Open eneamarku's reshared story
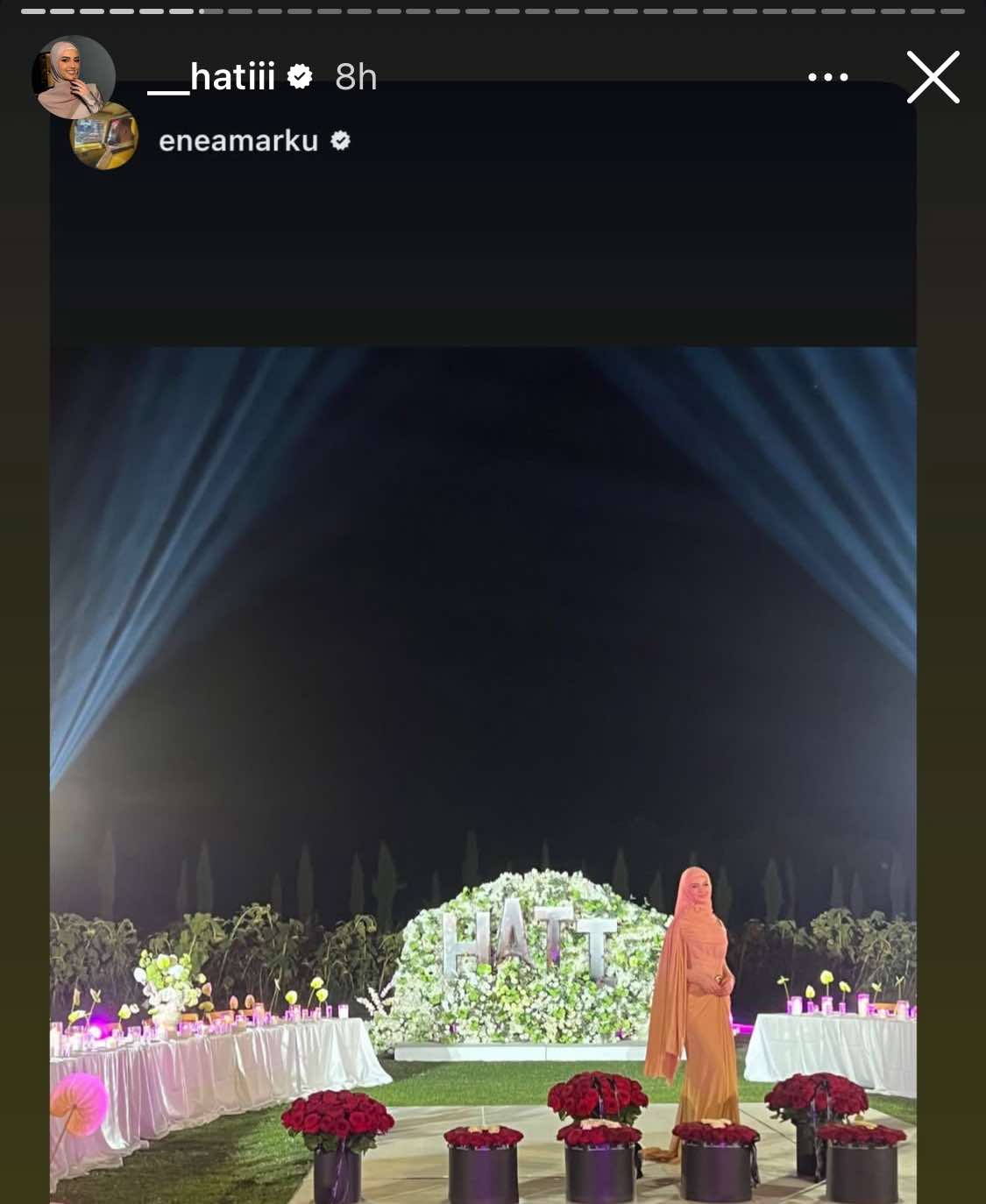 (238, 141)
